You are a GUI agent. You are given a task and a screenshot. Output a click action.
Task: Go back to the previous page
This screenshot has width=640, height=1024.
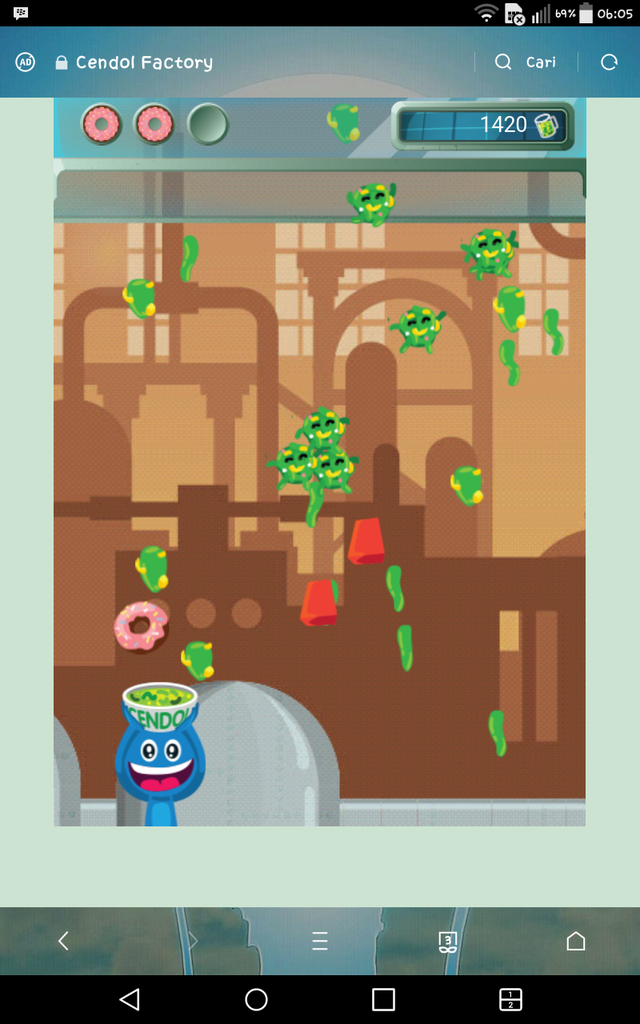pyautogui.click(x=63, y=940)
